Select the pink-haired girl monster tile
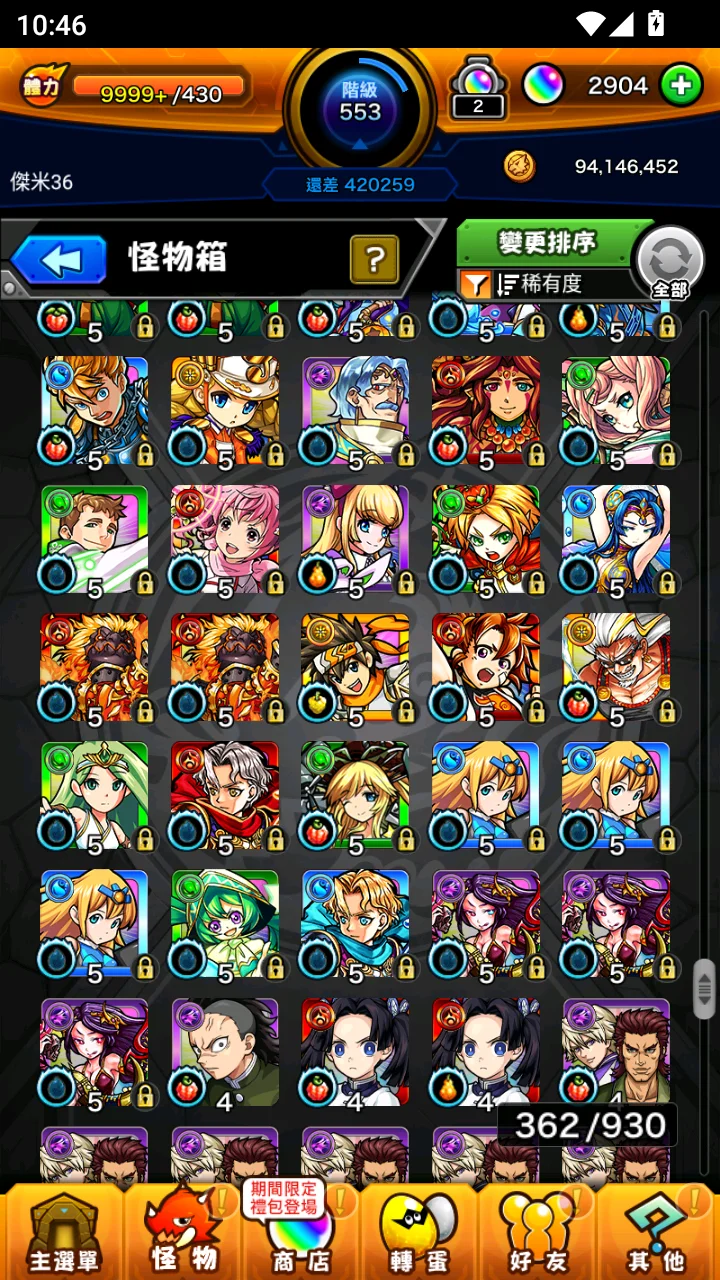720x1280 pixels. (225, 540)
